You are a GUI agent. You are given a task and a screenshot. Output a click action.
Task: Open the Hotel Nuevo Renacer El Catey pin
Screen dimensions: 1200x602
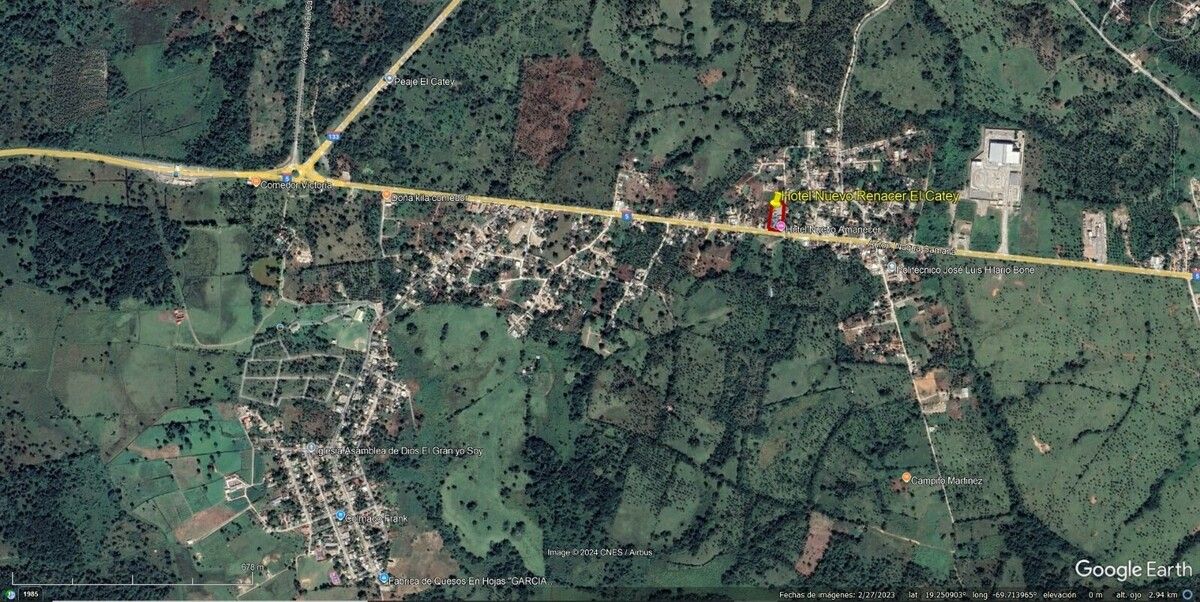pyautogui.click(x=776, y=198)
